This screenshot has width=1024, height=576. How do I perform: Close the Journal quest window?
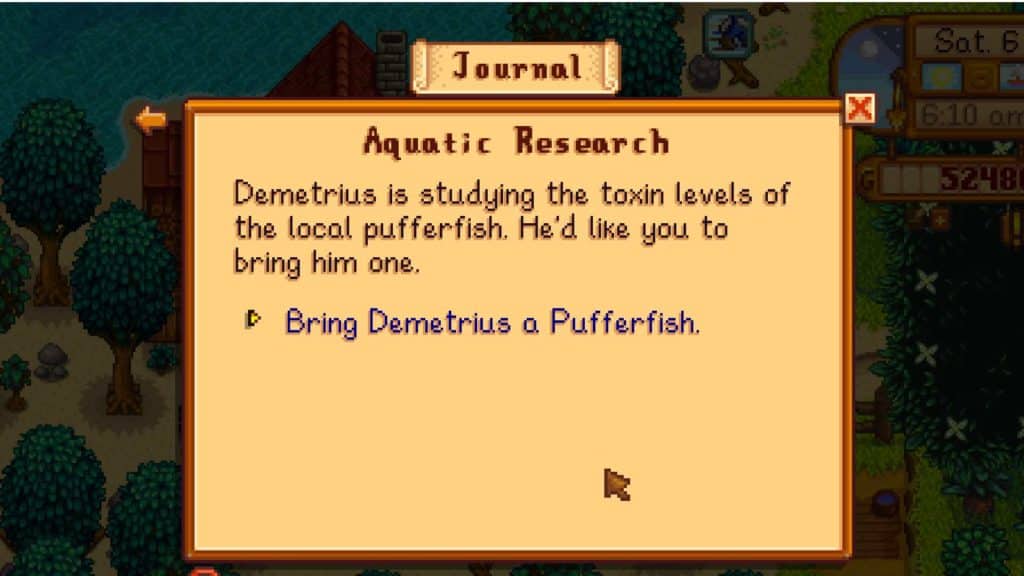[859, 108]
